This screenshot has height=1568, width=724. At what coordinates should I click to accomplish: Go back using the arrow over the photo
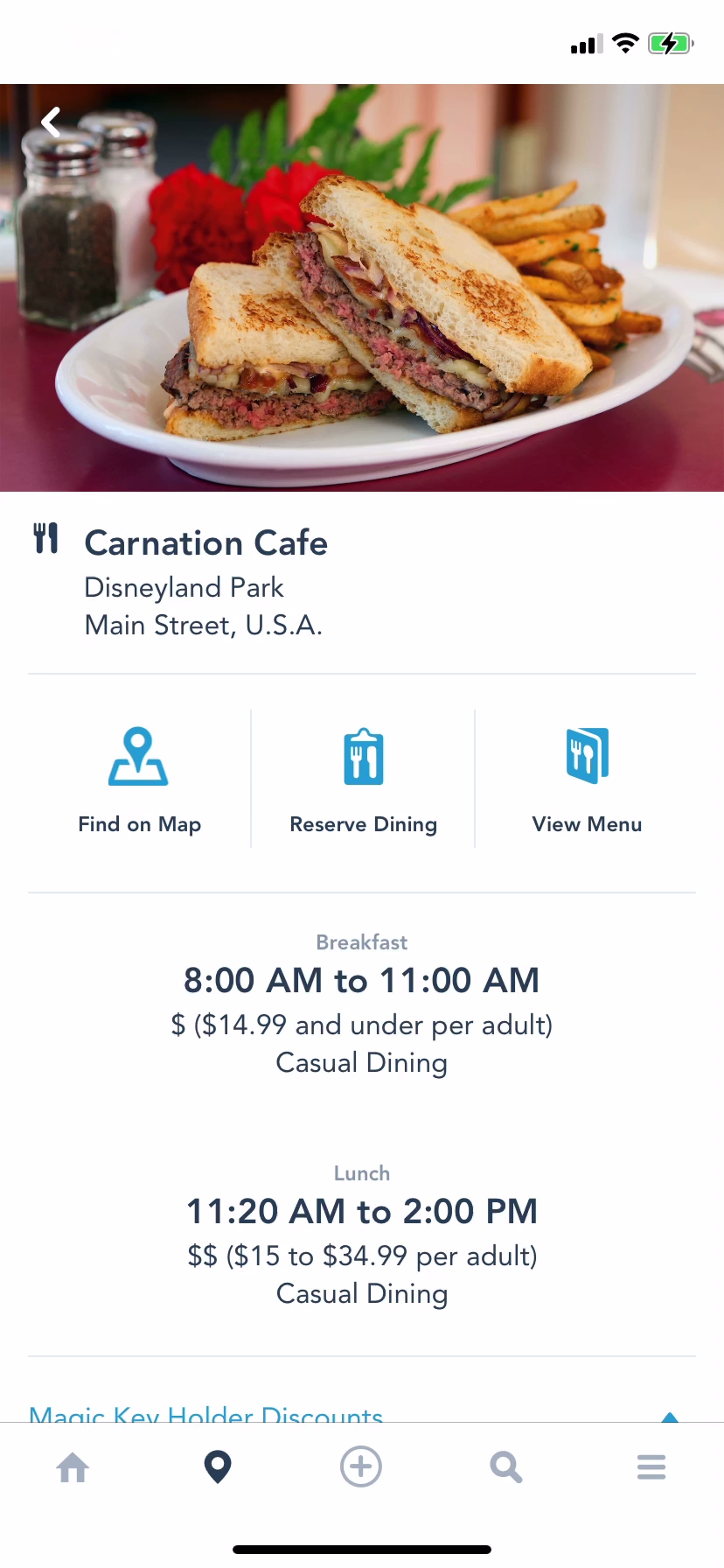click(x=52, y=122)
